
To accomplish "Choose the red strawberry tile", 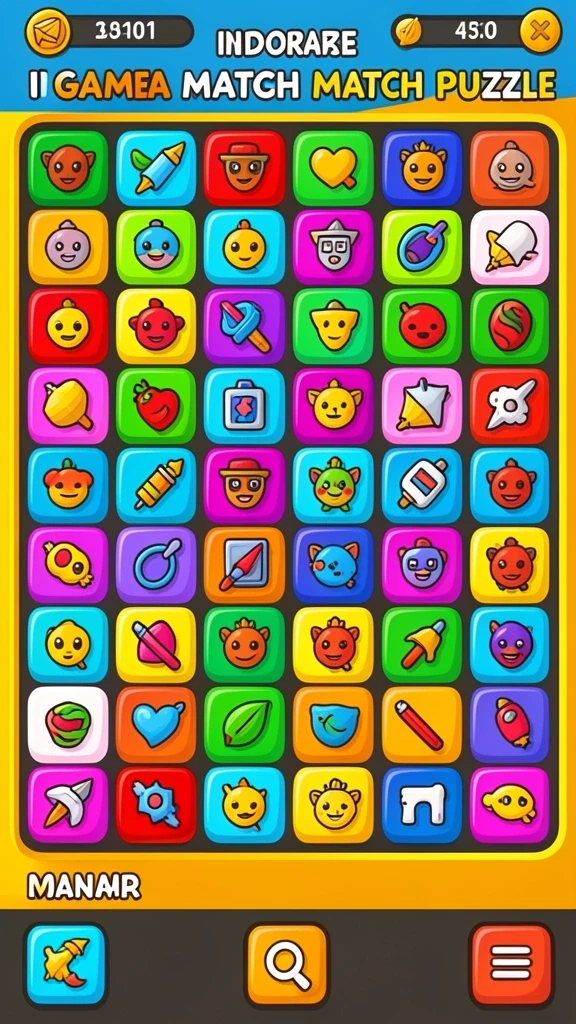I will coord(155,406).
